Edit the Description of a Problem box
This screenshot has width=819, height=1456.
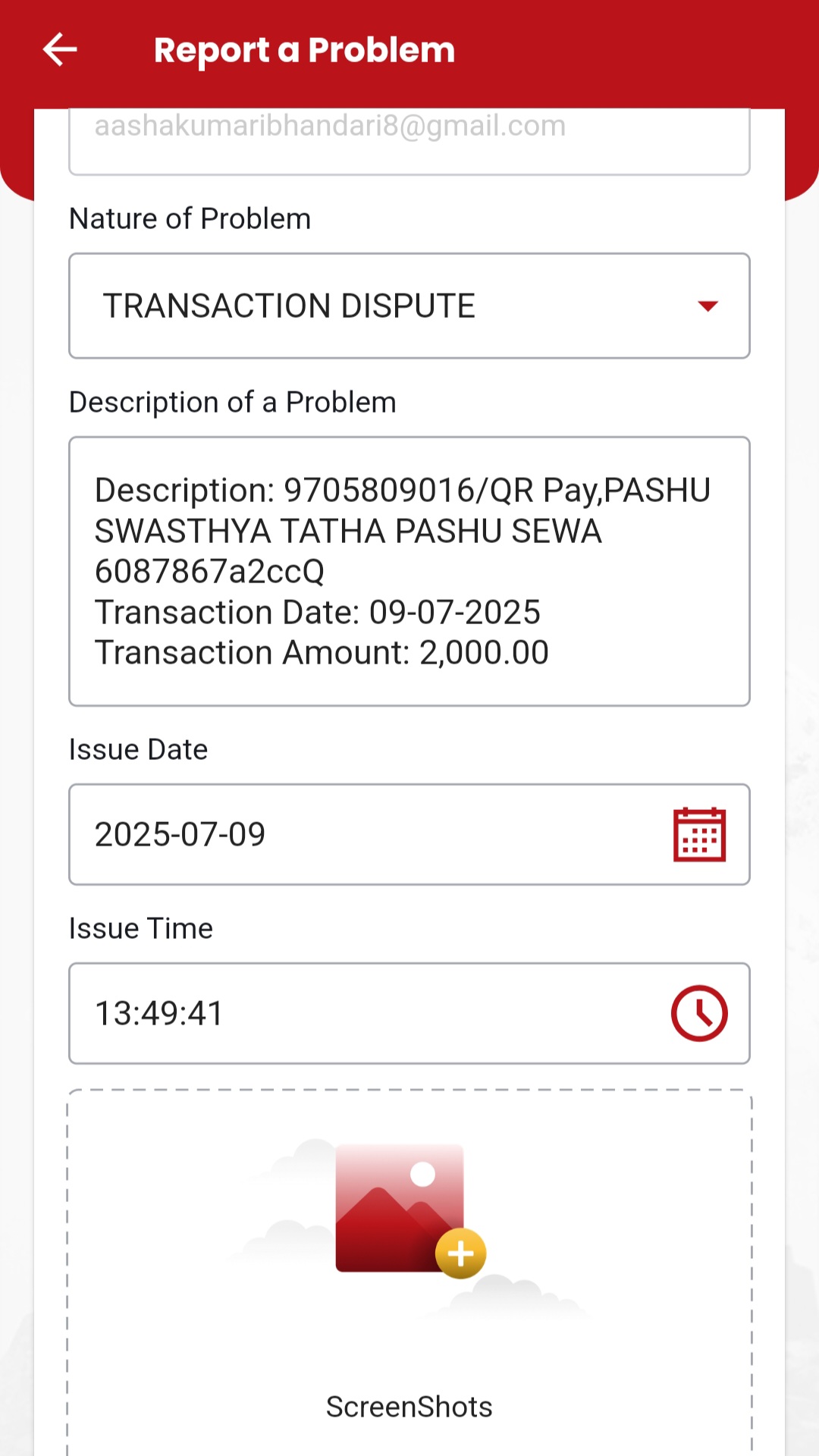[x=409, y=571]
